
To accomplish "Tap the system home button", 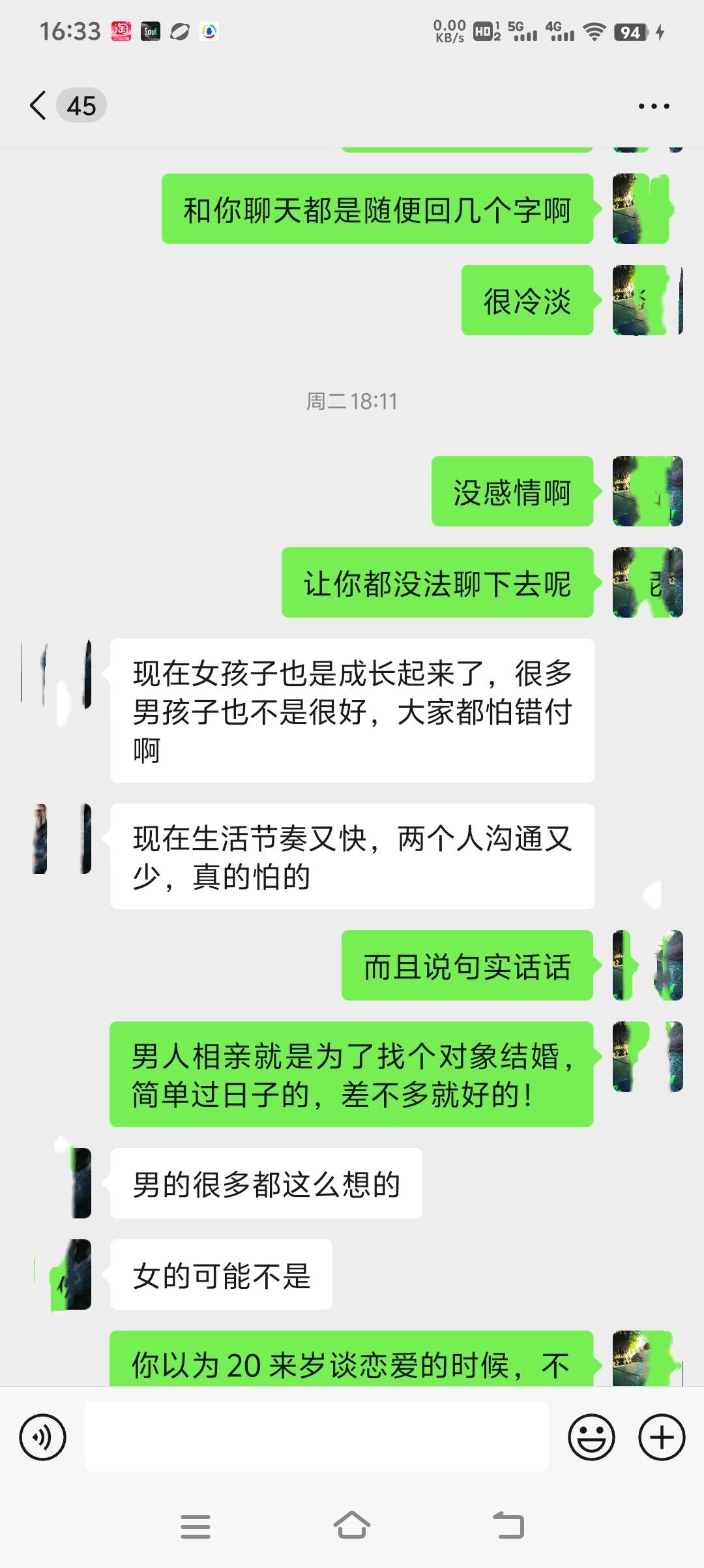I will [x=352, y=1526].
